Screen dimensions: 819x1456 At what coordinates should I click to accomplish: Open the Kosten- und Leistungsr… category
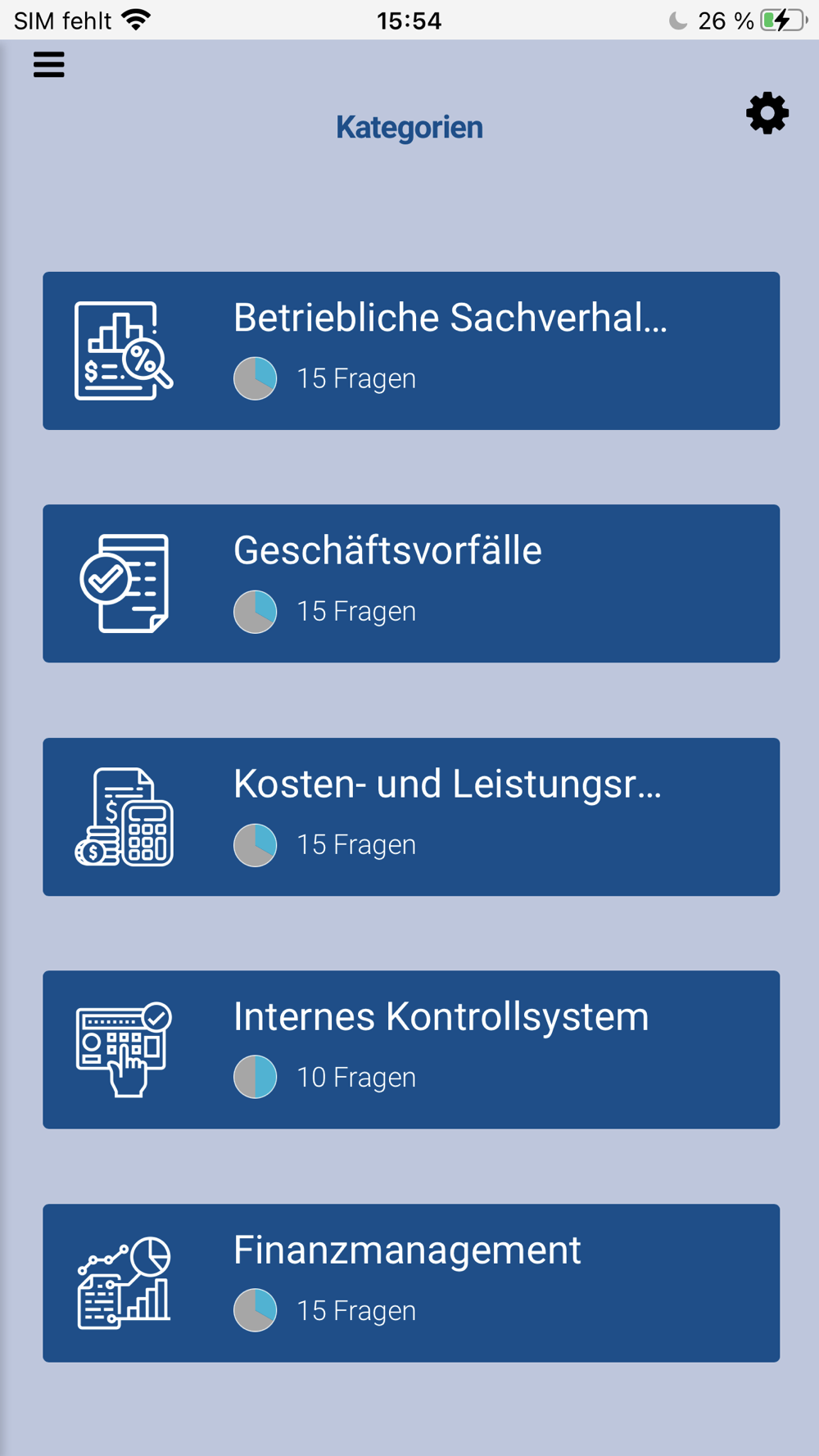(x=411, y=816)
